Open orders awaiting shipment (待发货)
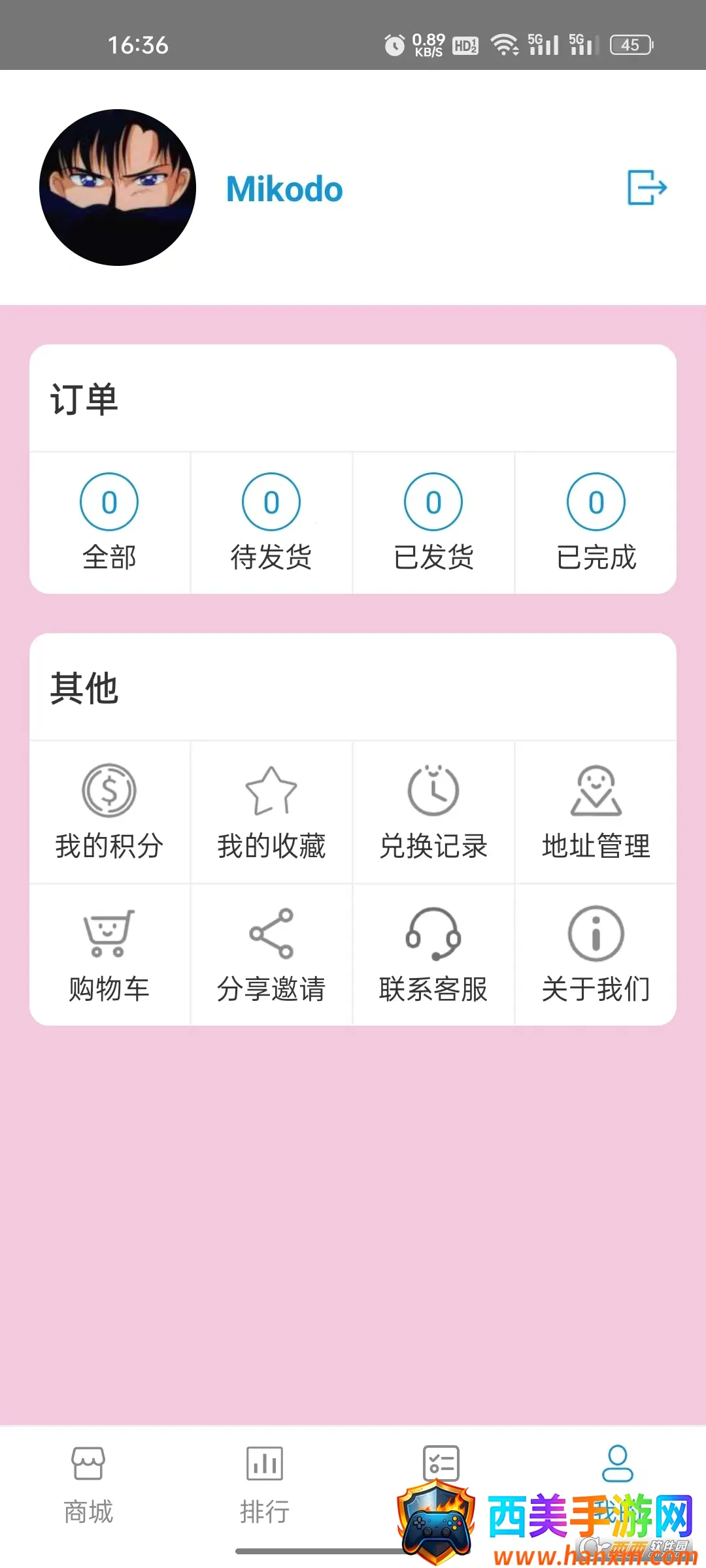Screen dimensions: 706x1568 click(x=271, y=523)
